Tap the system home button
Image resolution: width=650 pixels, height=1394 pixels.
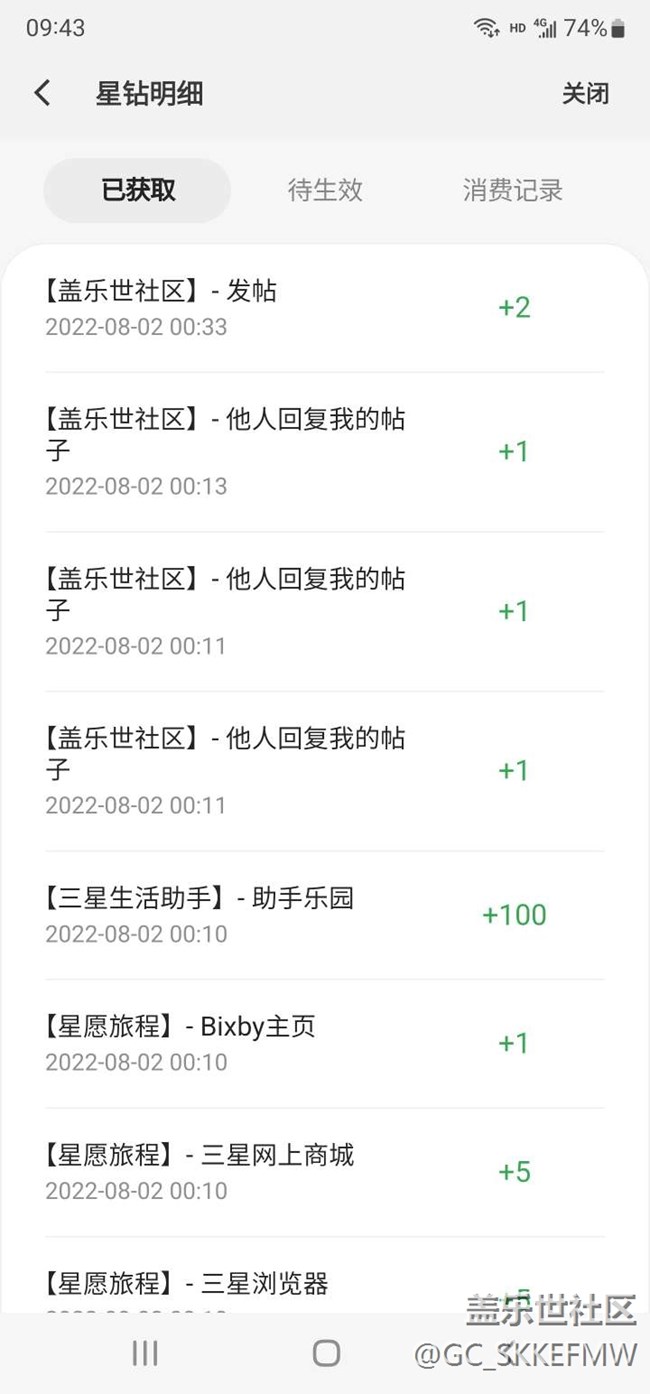point(326,1353)
